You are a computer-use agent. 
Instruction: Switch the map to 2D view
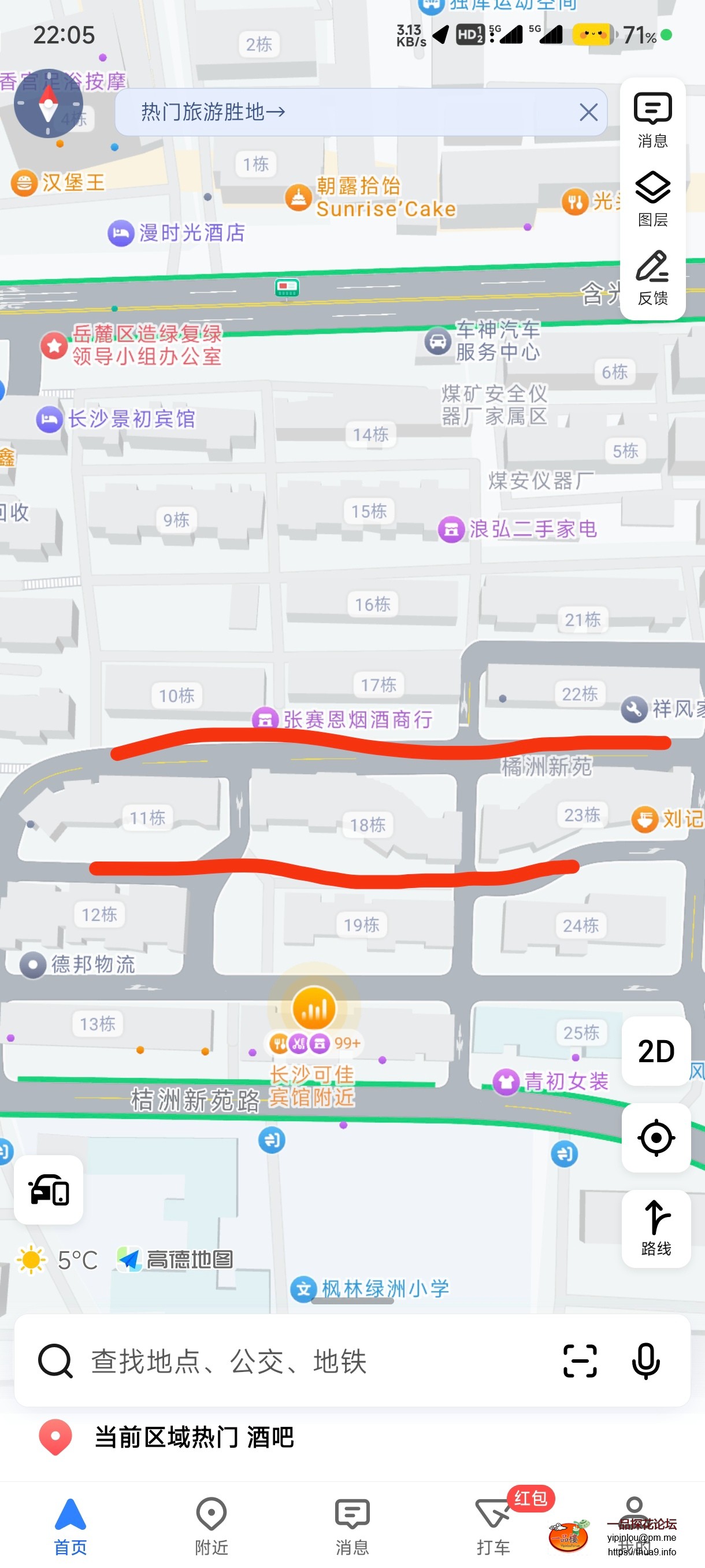coord(655,1051)
